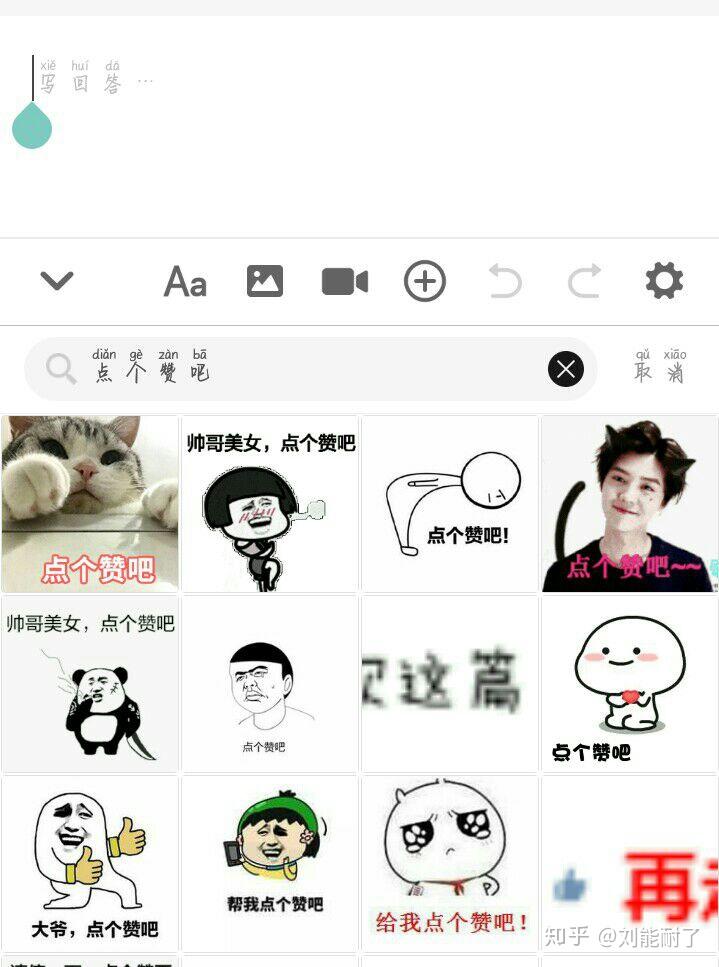Pick the cat-eared boy 点个赞吧~~ sticker
The width and height of the screenshot is (719, 967).
click(630, 504)
